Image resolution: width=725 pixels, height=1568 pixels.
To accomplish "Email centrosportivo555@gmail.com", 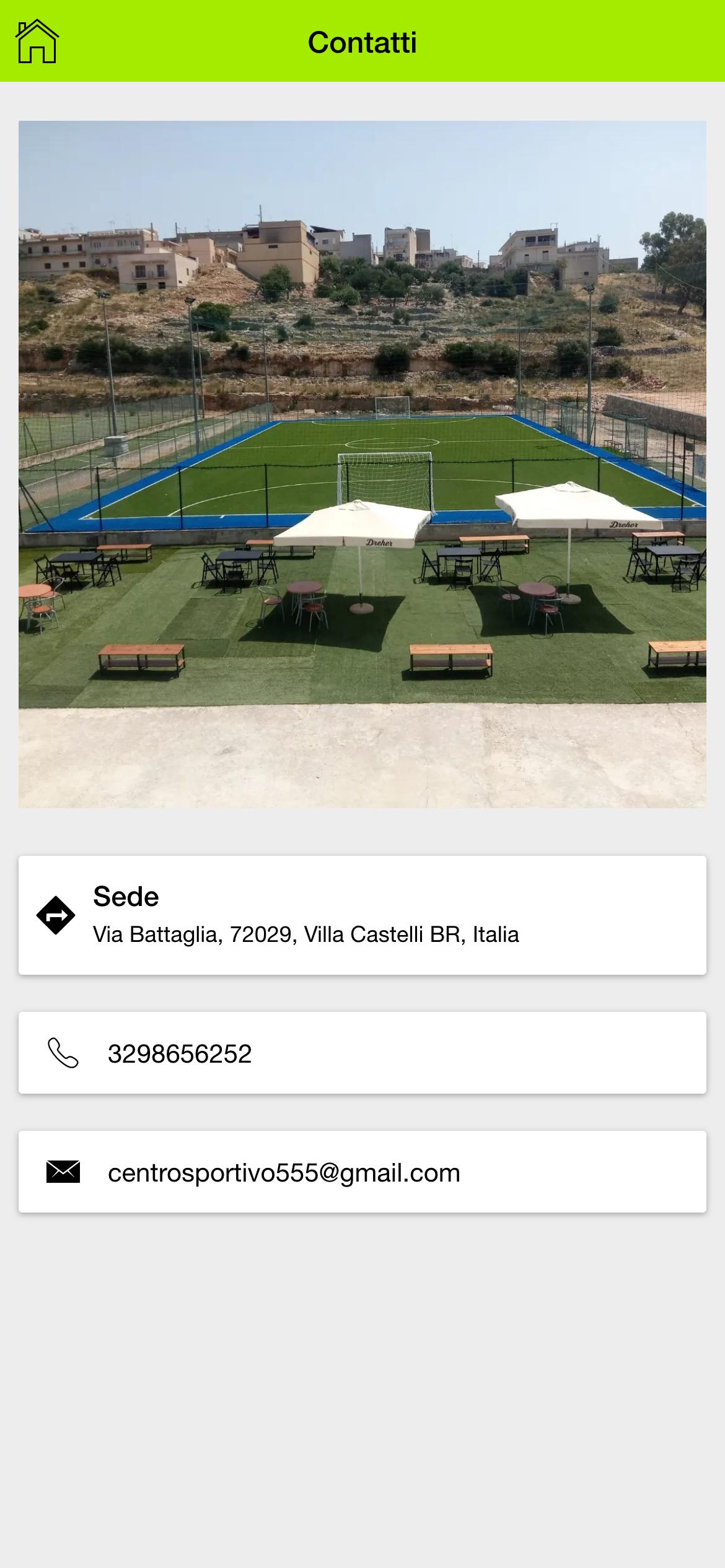I will [x=362, y=1172].
